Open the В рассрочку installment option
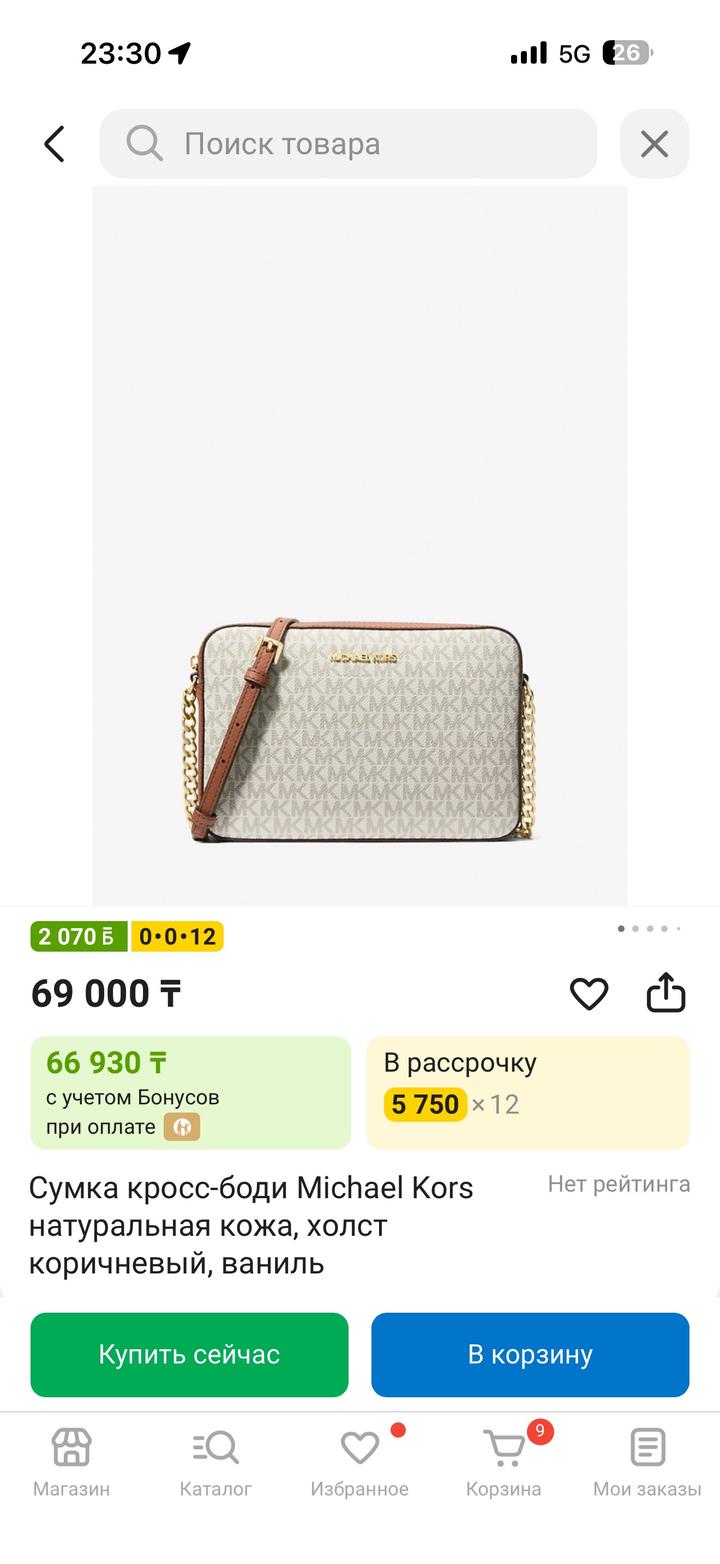The height and width of the screenshot is (1564, 720). tap(528, 1092)
